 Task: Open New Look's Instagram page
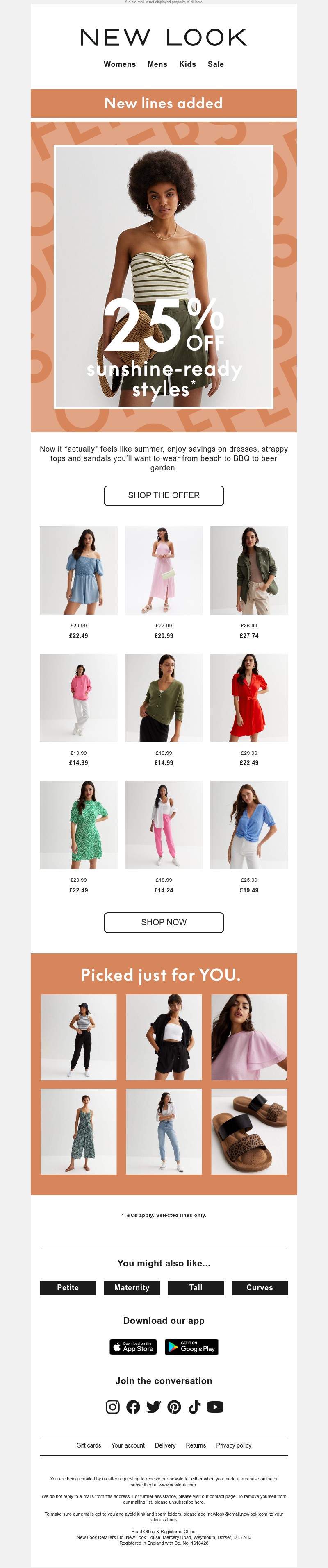(113, 1407)
